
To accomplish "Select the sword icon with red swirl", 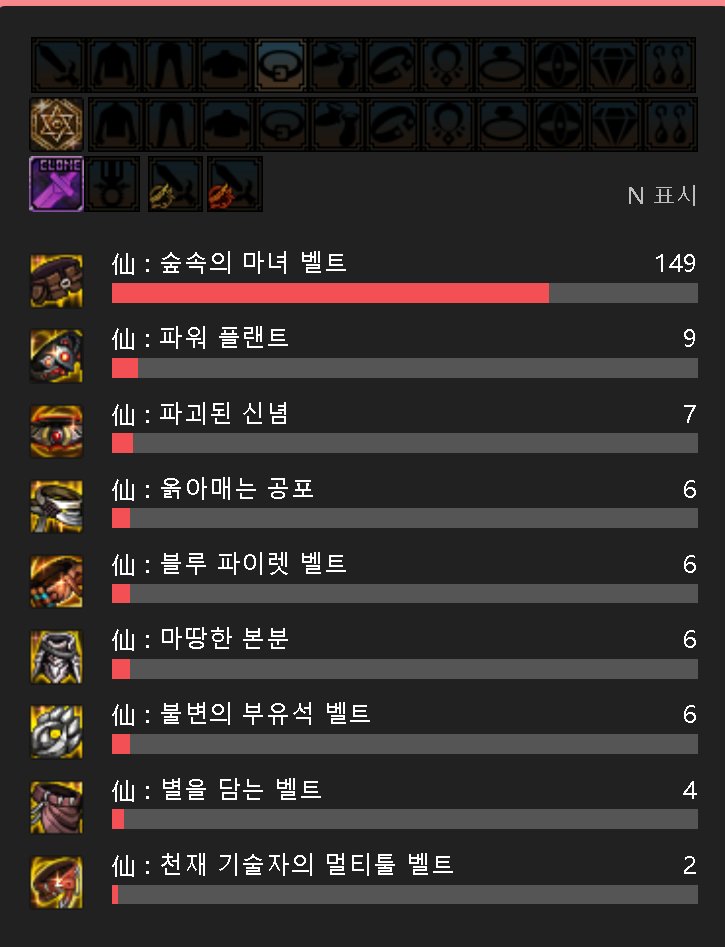I will (x=234, y=184).
